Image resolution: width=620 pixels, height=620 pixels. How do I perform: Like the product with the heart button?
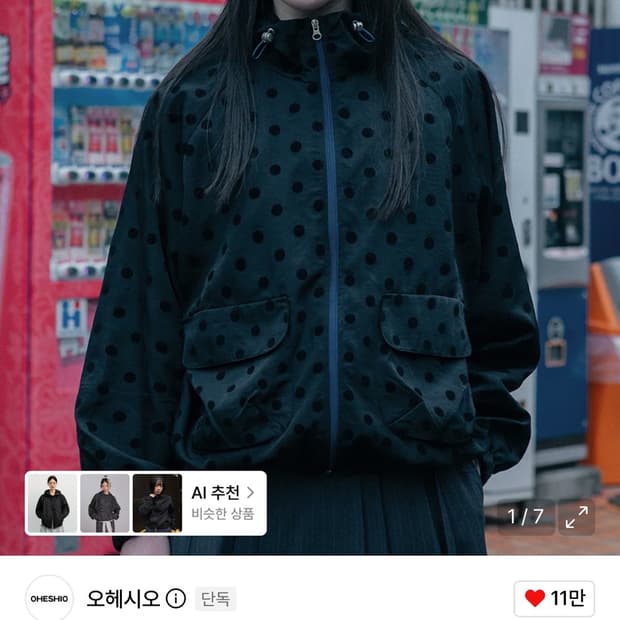[554, 598]
